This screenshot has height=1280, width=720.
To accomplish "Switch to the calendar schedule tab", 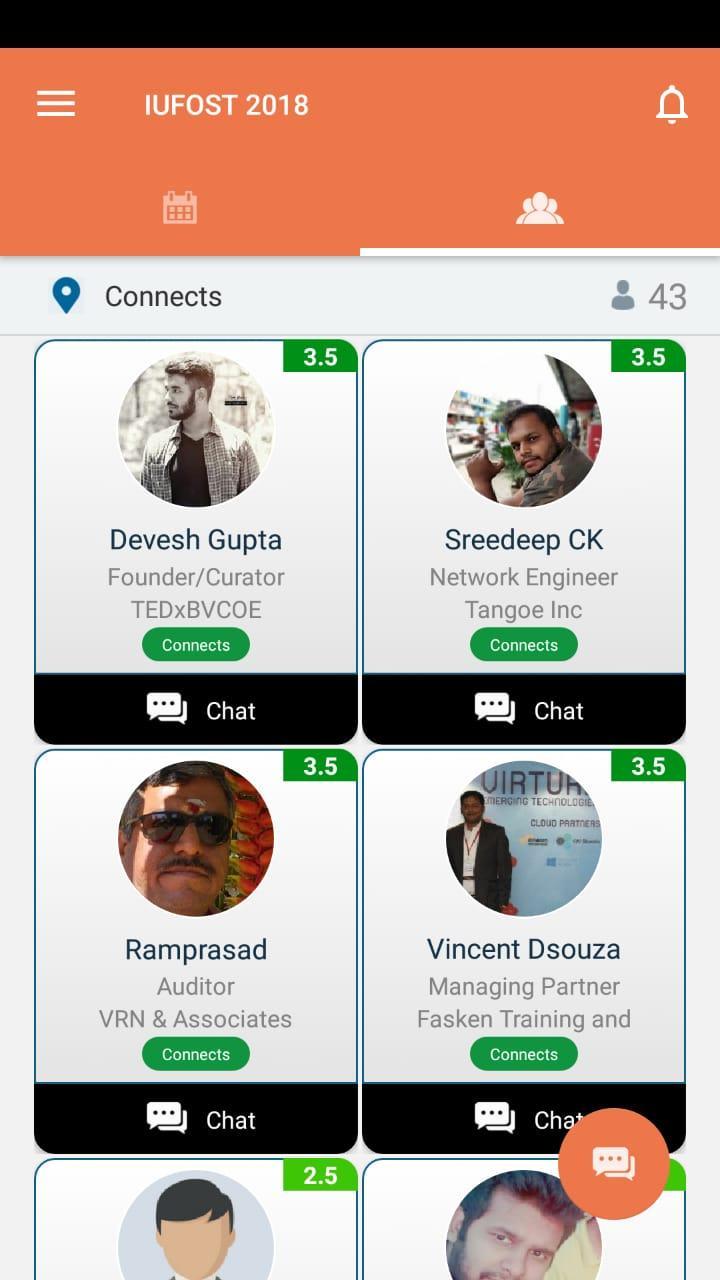I will (x=180, y=208).
